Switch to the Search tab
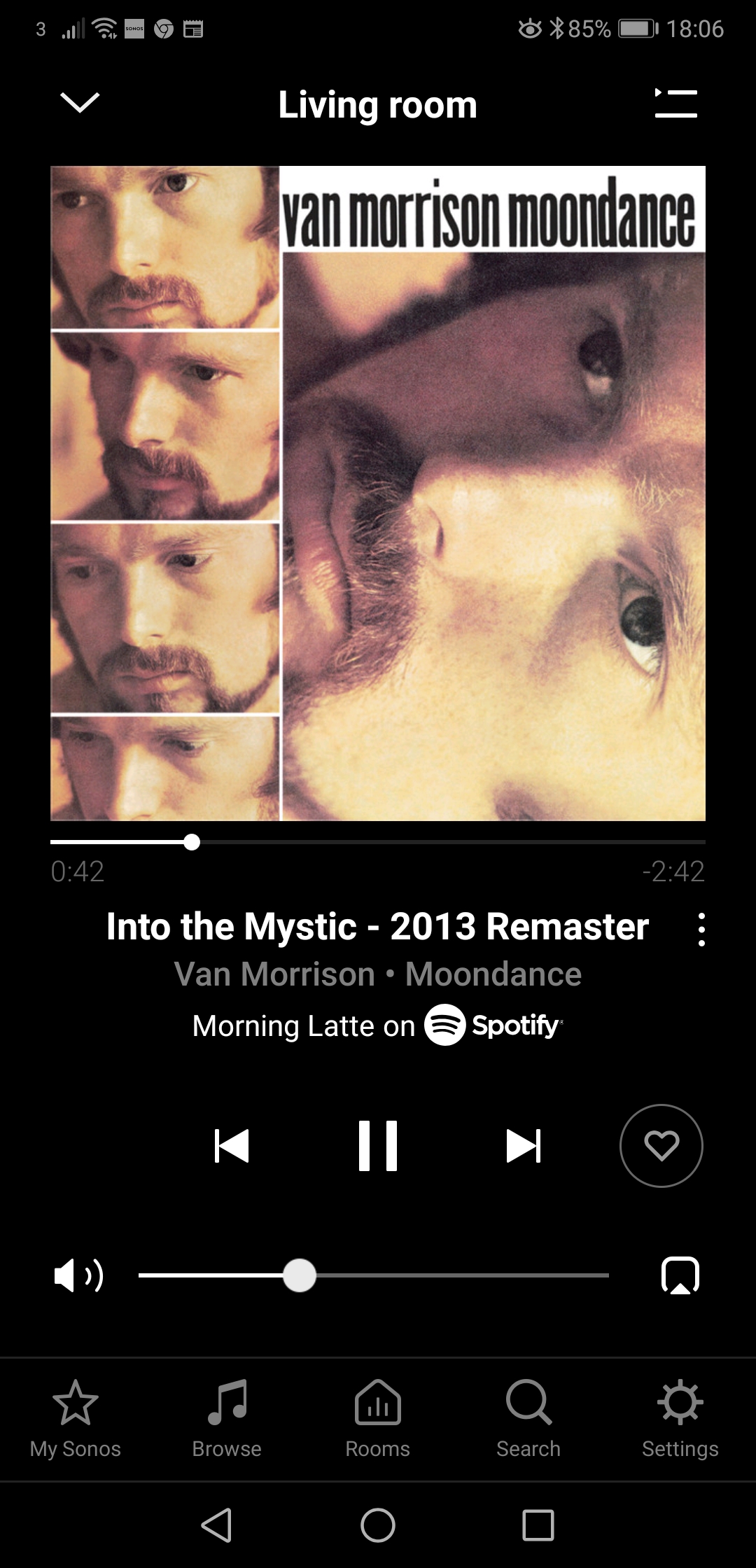This screenshot has width=756, height=1568. point(528,1419)
